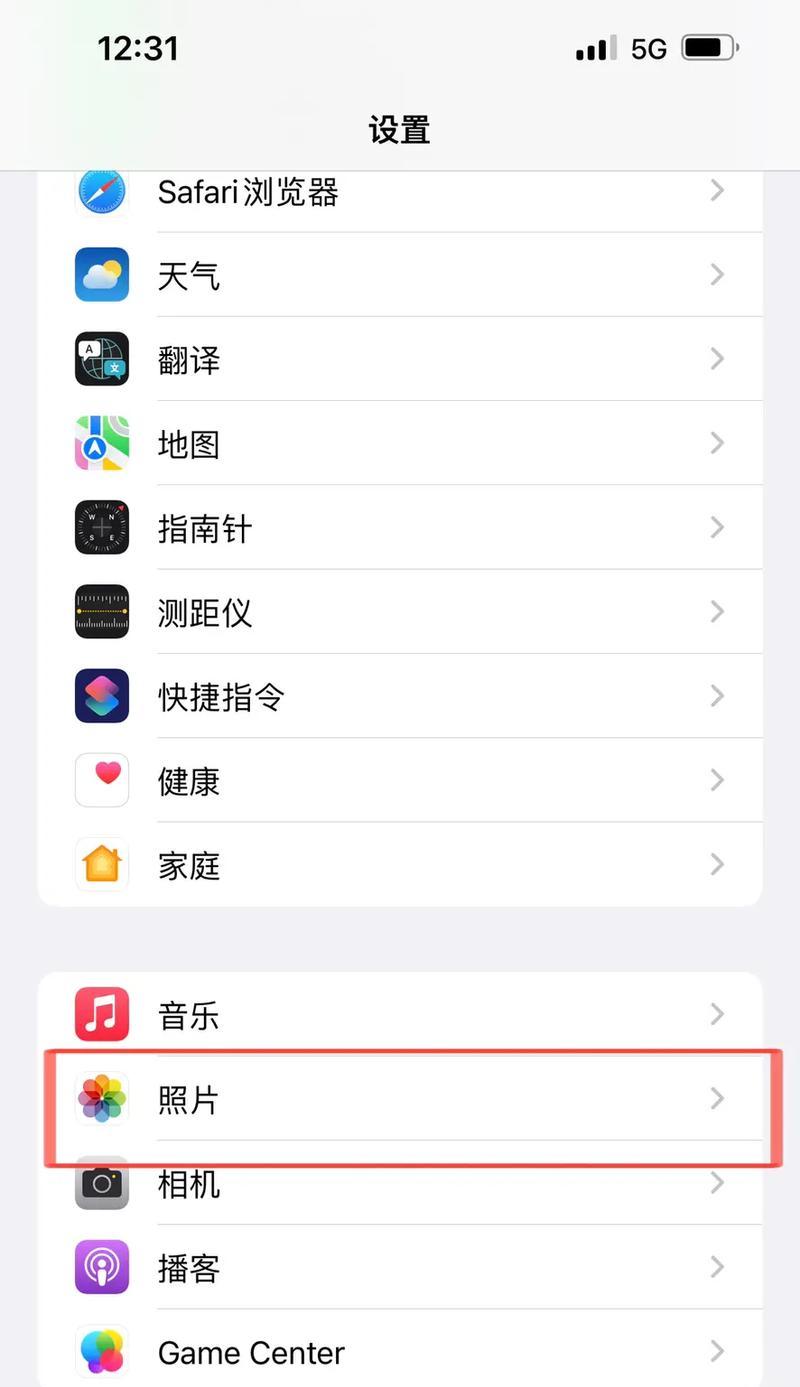
Task: Select the 相机 row
Action: pyautogui.click(x=400, y=1184)
